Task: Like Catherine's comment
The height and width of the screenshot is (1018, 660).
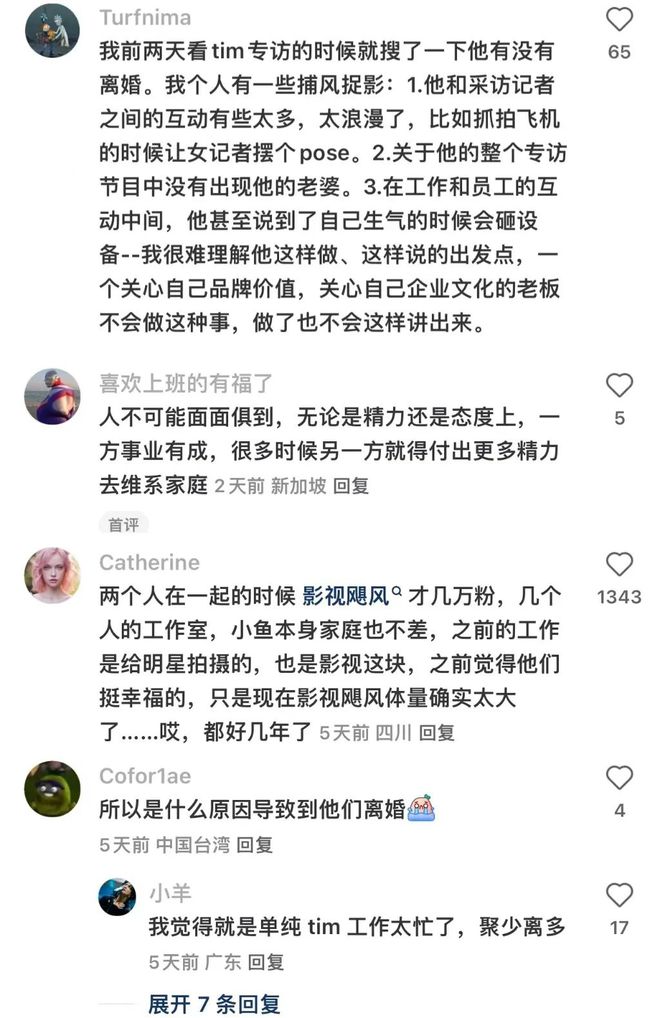Action: coord(620,564)
